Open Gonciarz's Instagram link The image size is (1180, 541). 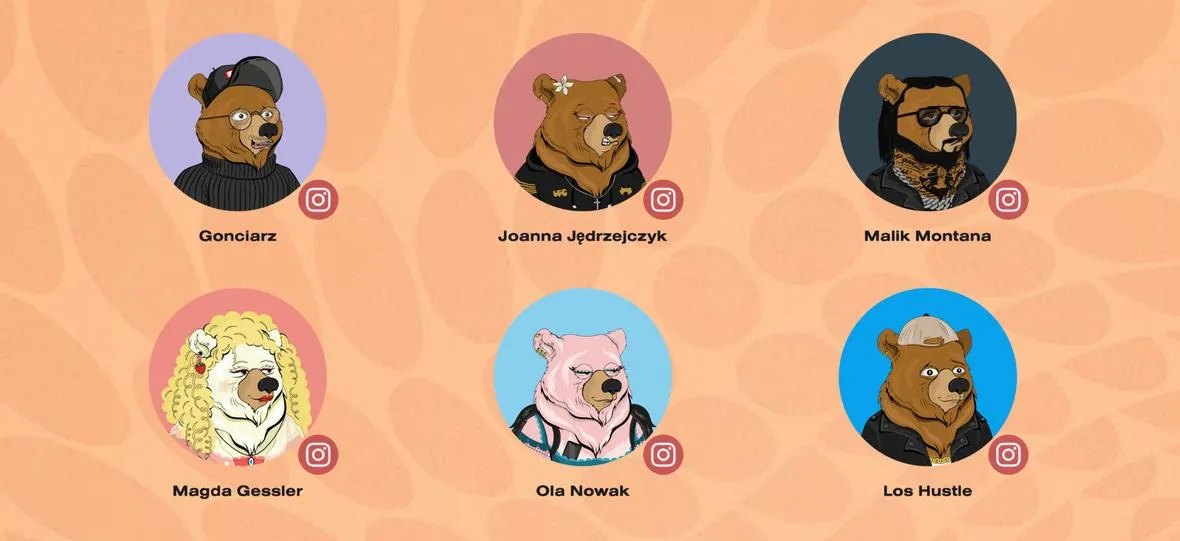tap(318, 199)
